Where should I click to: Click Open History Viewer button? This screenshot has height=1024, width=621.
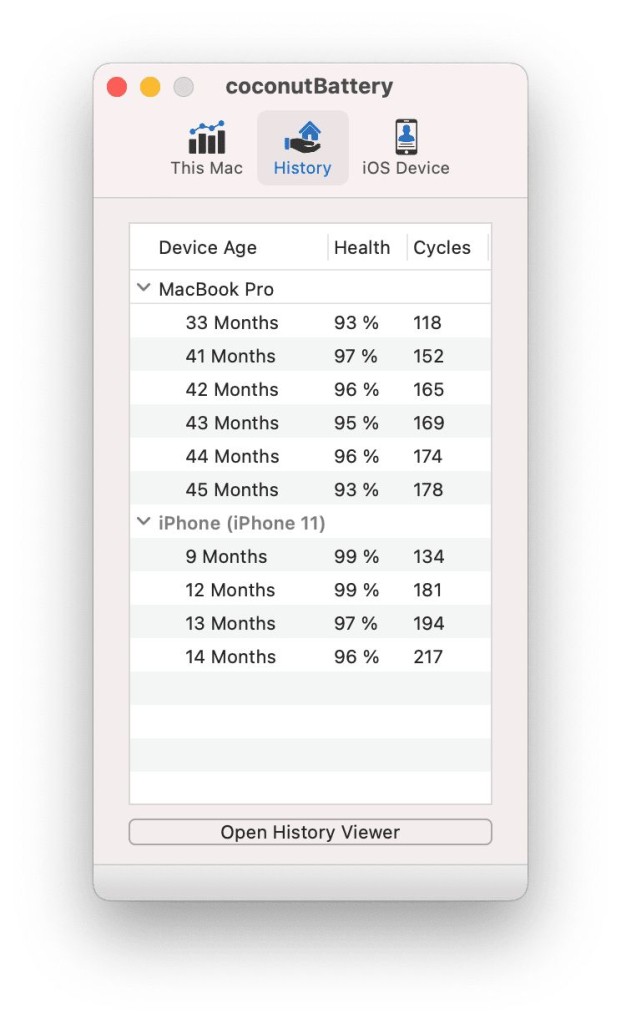[310, 832]
